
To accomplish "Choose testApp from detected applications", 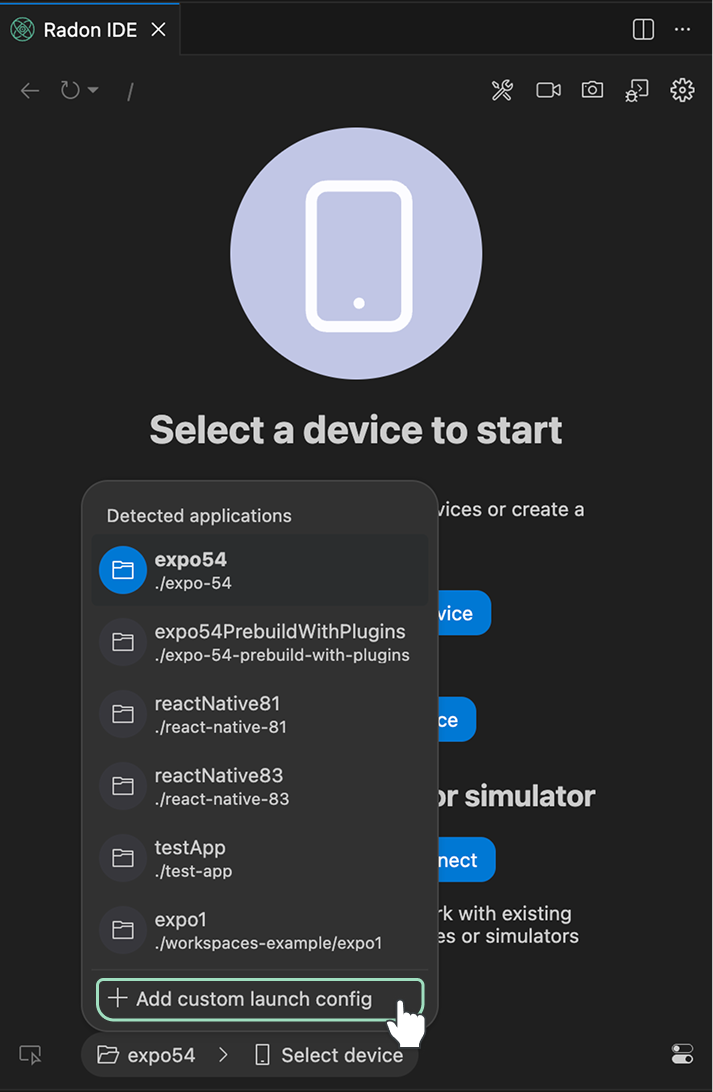I will (x=259, y=858).
